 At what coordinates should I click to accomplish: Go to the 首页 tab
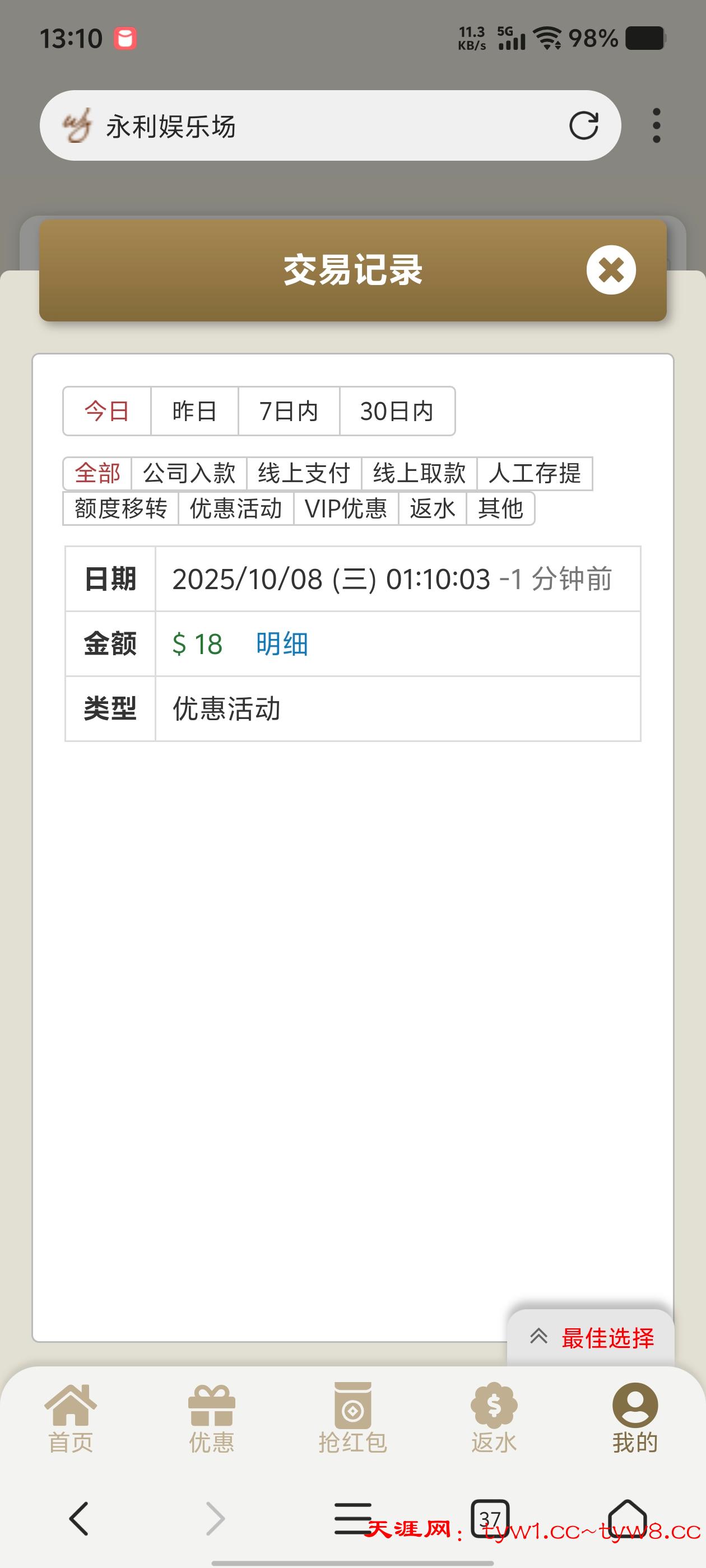point(71,1418)
